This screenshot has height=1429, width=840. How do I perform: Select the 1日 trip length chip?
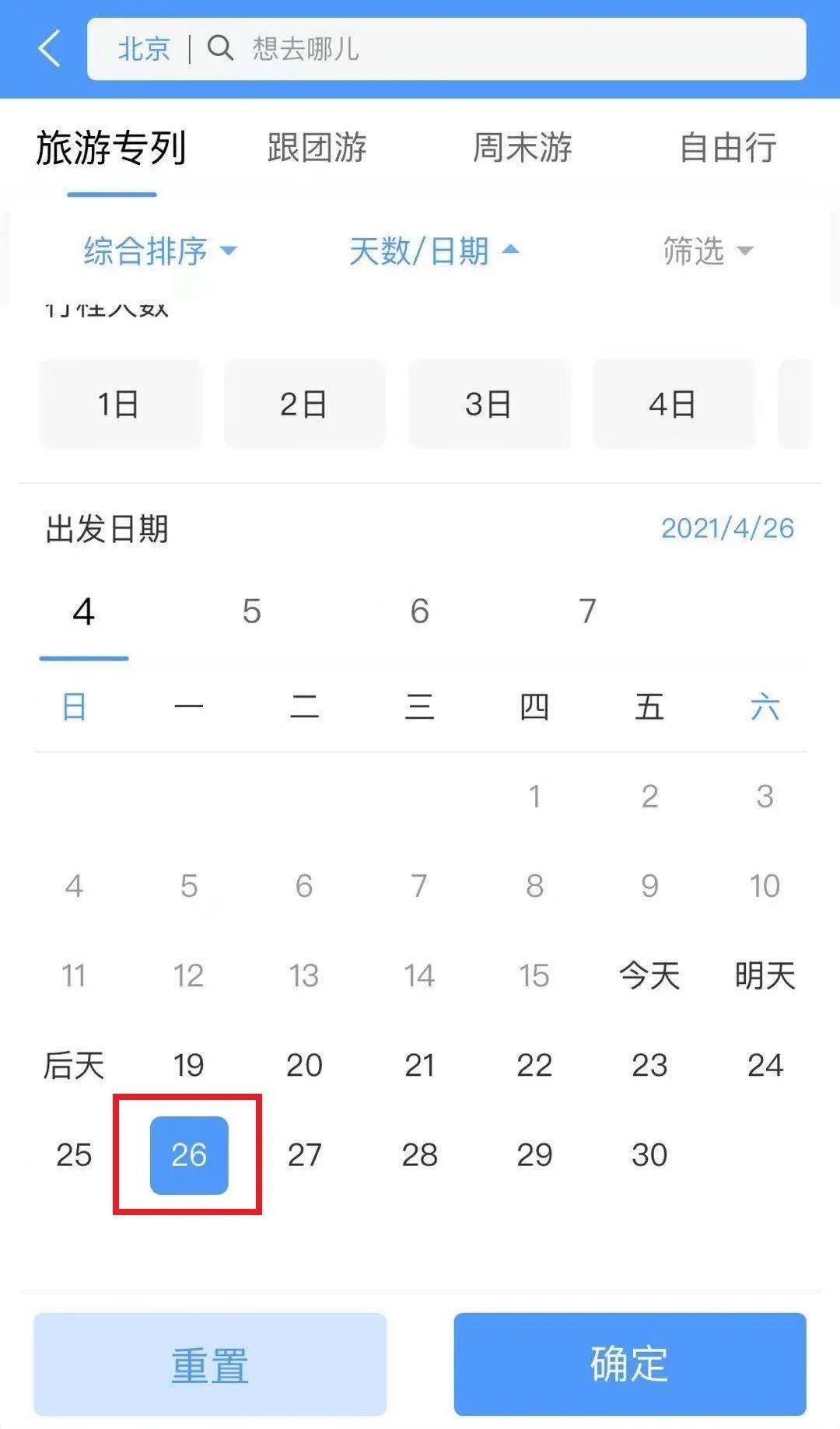click(120, 404)
